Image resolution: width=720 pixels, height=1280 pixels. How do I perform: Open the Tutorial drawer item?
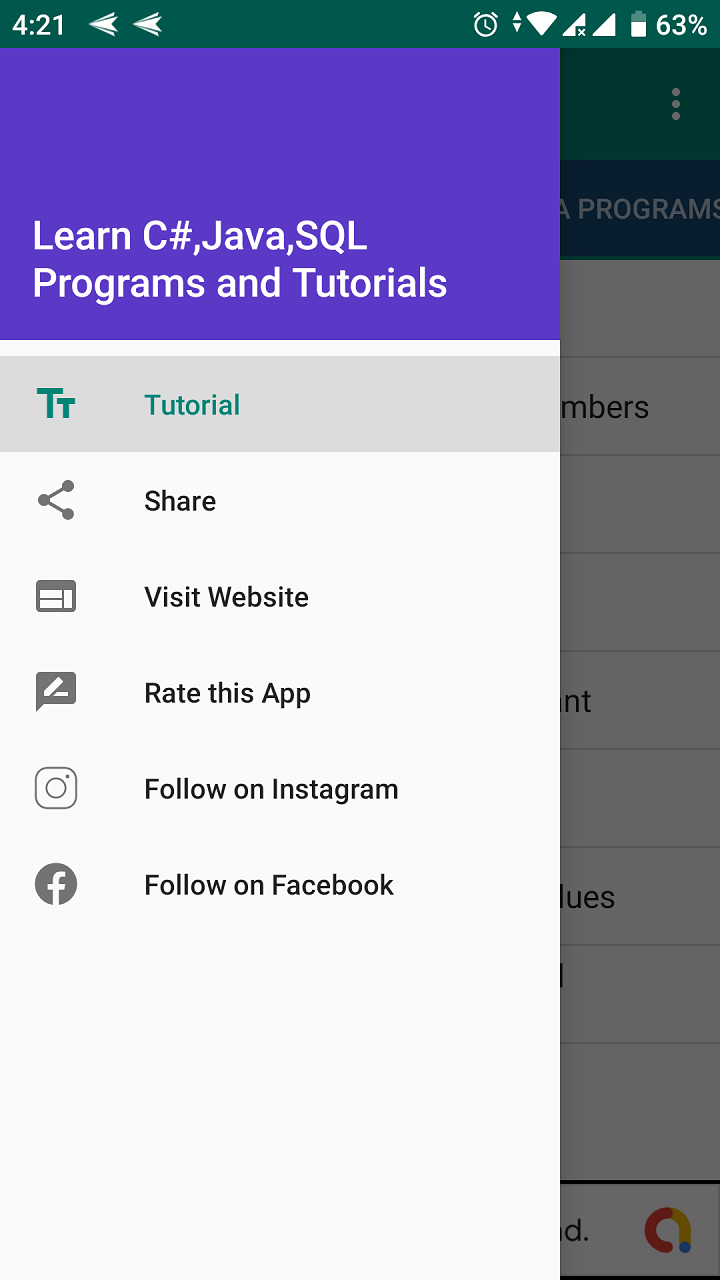[x=192, y=405]
